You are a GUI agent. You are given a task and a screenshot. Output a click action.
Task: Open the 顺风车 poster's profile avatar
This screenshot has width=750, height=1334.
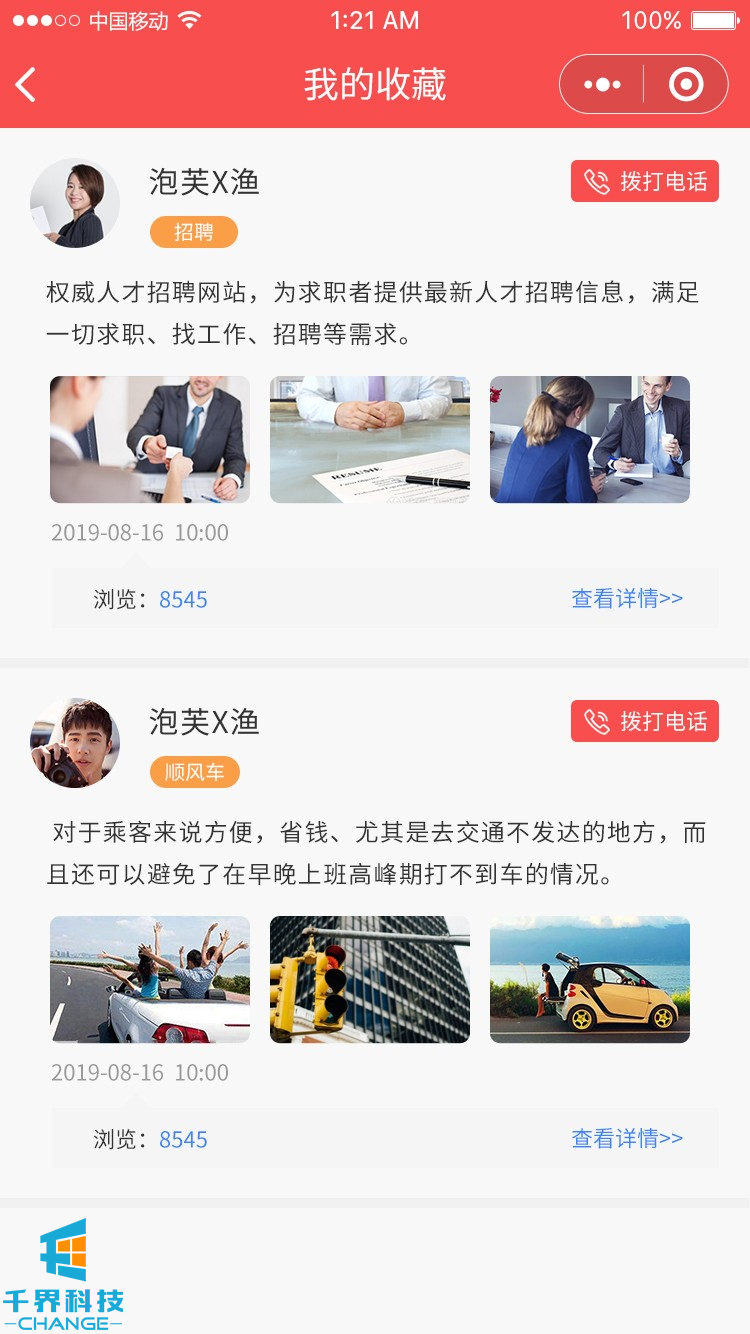(75, 743)
